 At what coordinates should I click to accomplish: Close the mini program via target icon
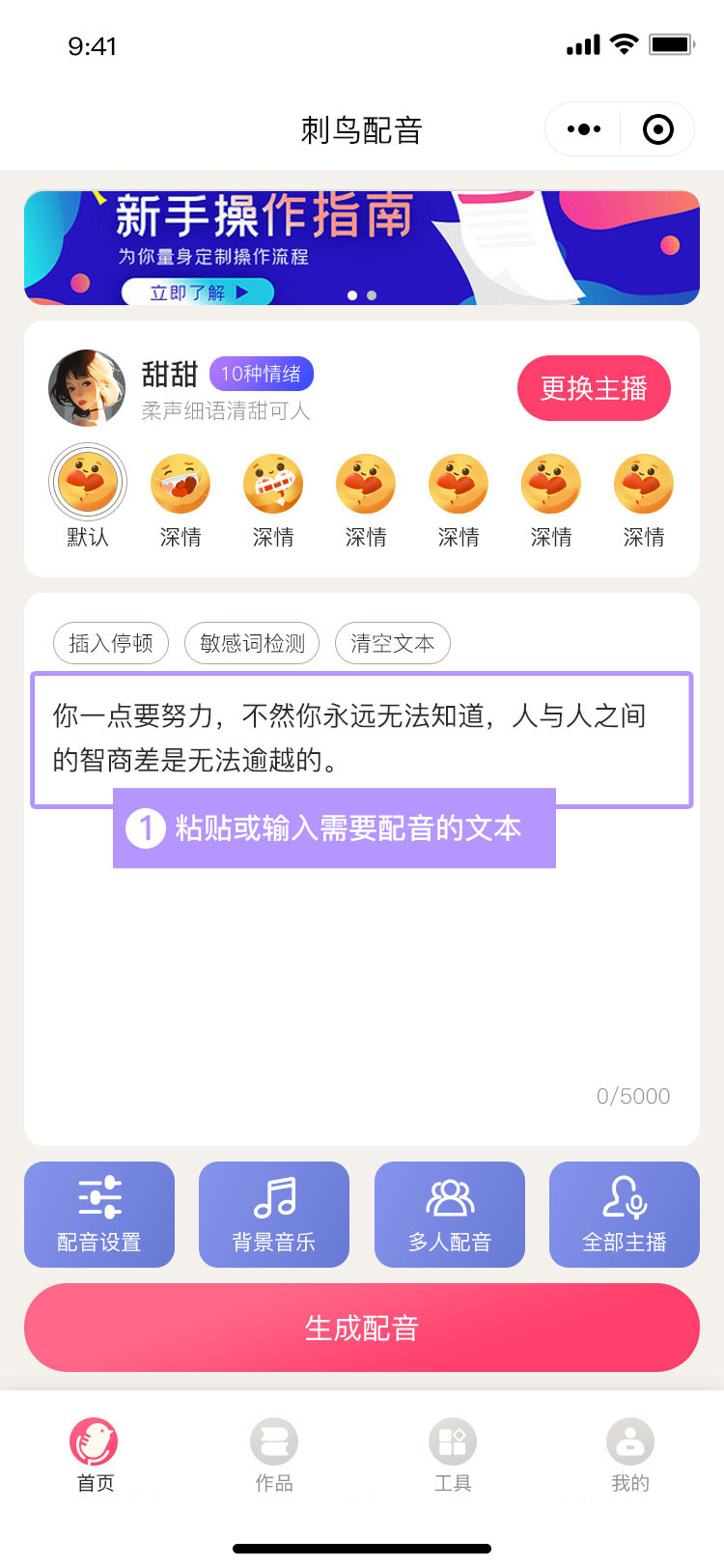pyautogui.click(x=658, y=129)
